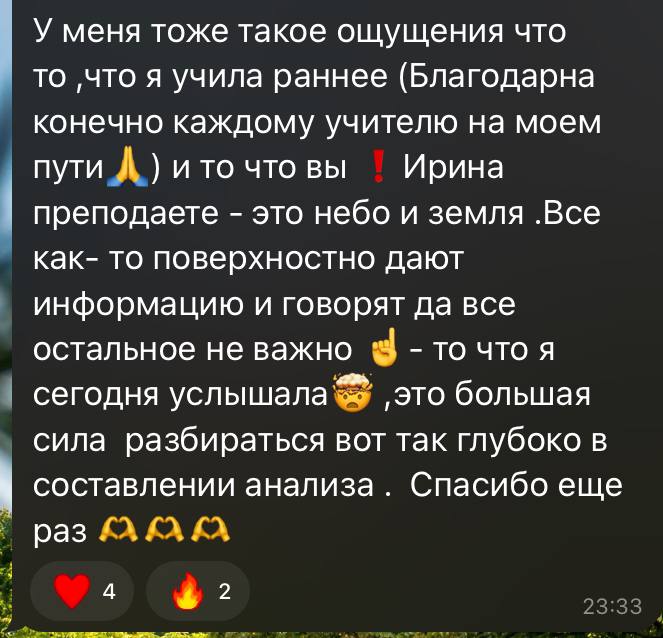
Task: Tap the heart reaction with 4 votes
Action: pos(82,591)
